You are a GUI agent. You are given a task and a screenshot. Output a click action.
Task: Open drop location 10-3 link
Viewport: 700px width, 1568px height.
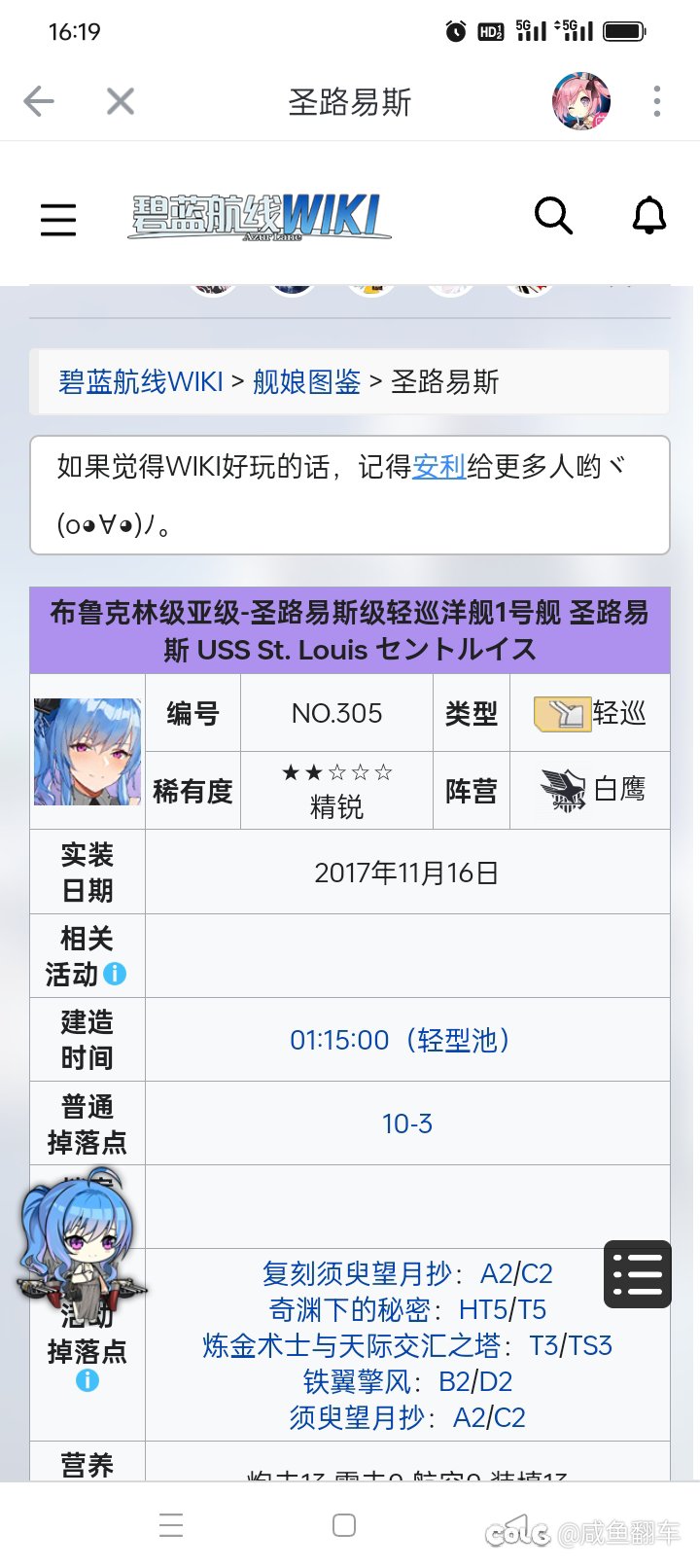406,1123
